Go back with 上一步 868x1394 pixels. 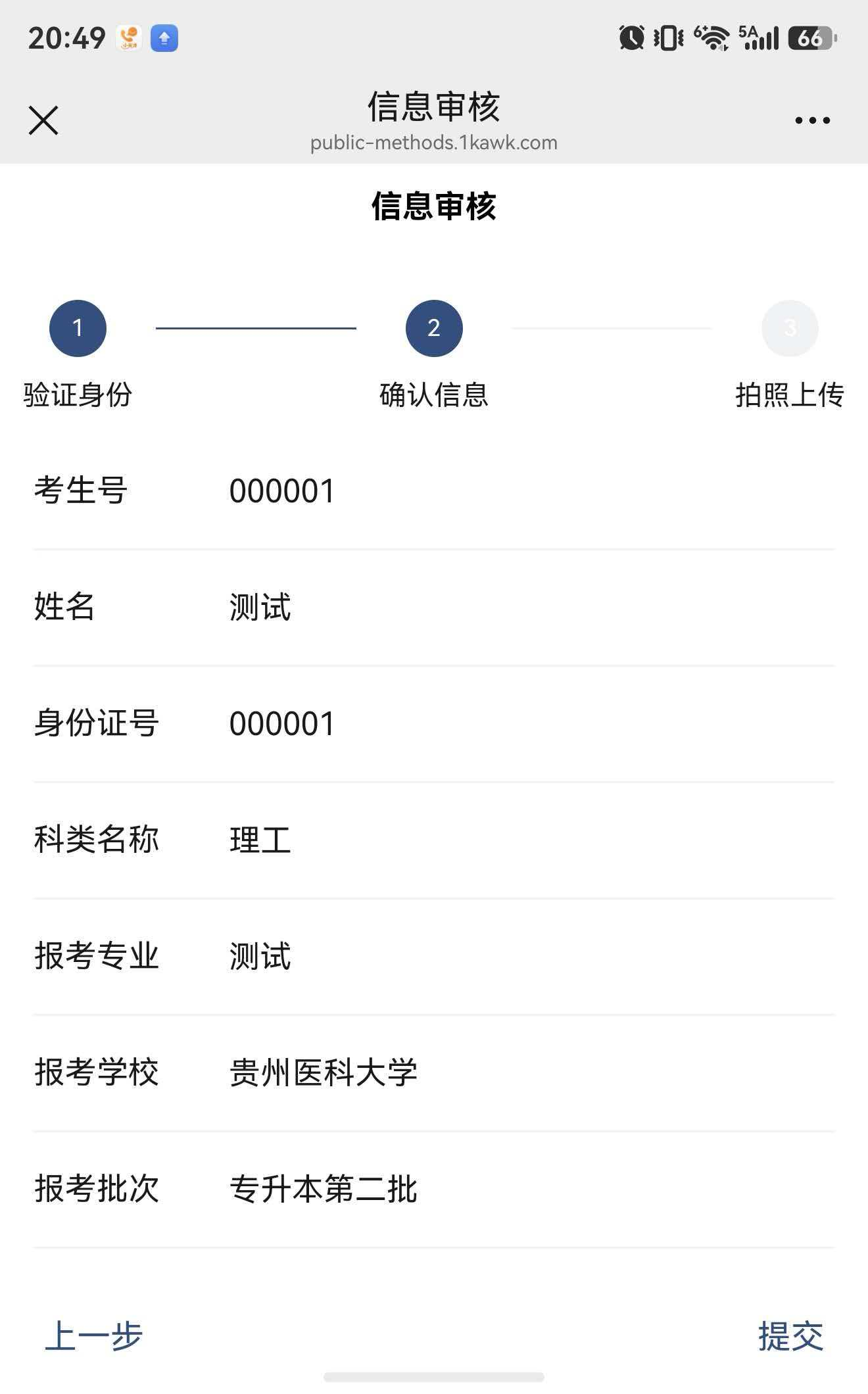94,1335
